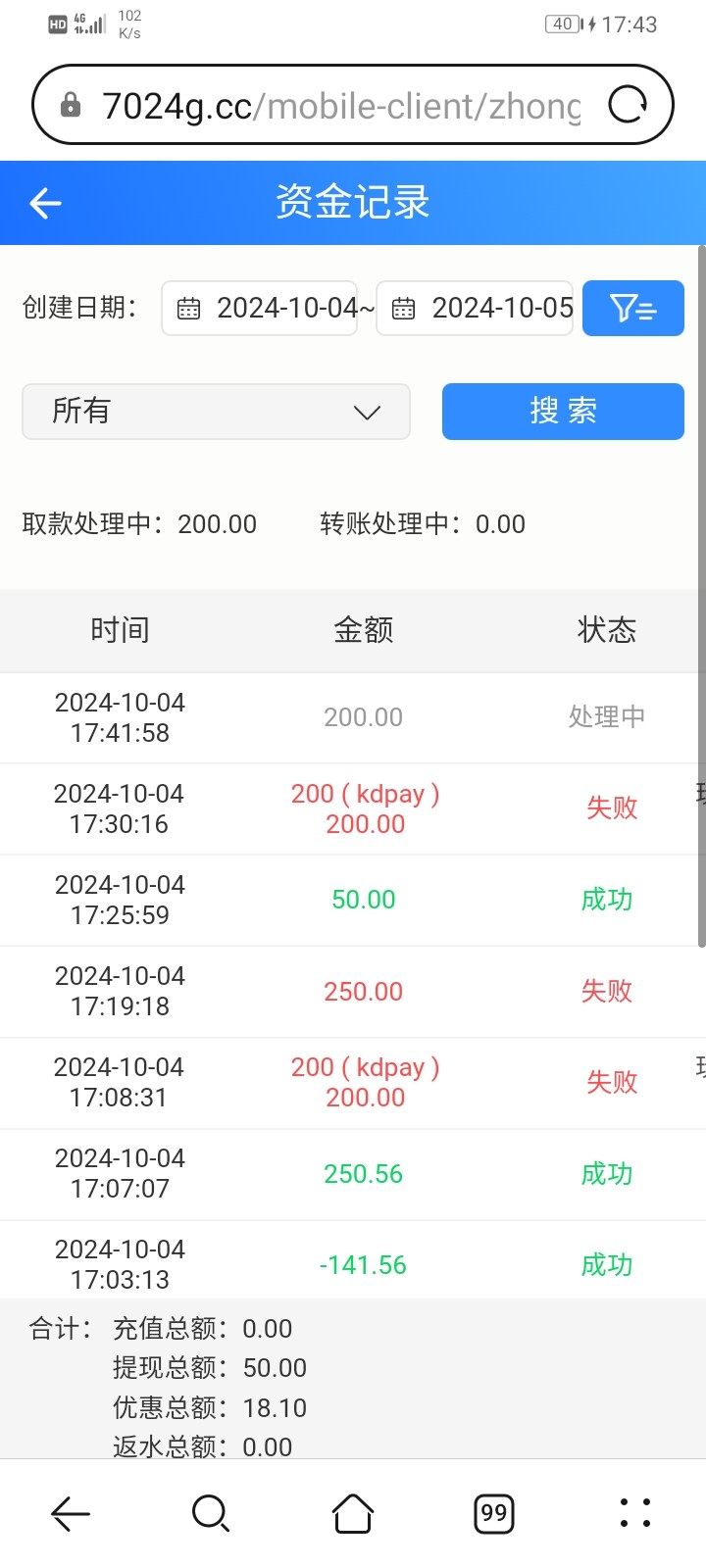Viewport: 706px width, 1568px height.
Task: Reload the page from the address bar
Action: pyautogui.click(x=628, y=105)
